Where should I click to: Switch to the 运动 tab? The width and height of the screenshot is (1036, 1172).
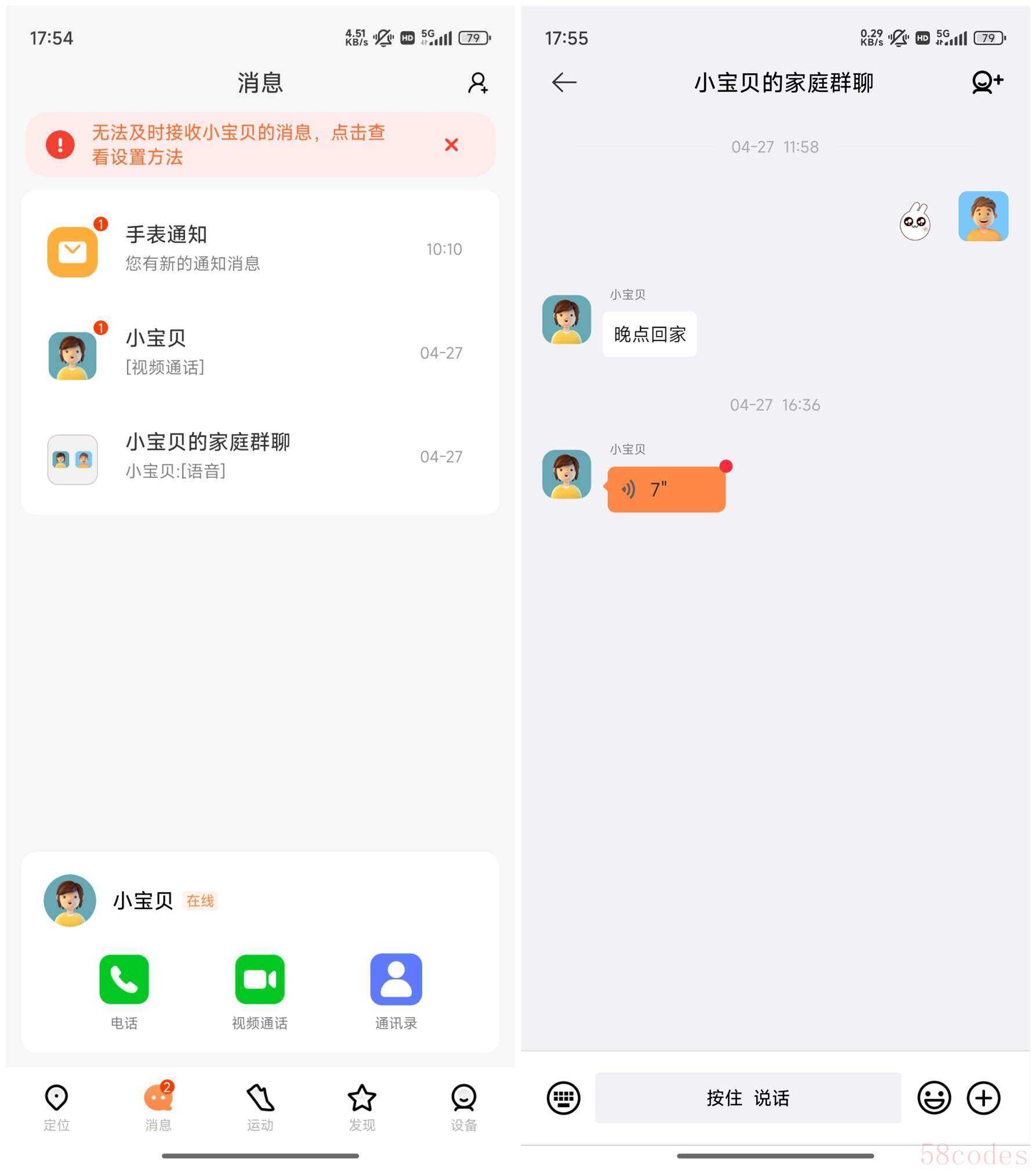pos(260,1107)
